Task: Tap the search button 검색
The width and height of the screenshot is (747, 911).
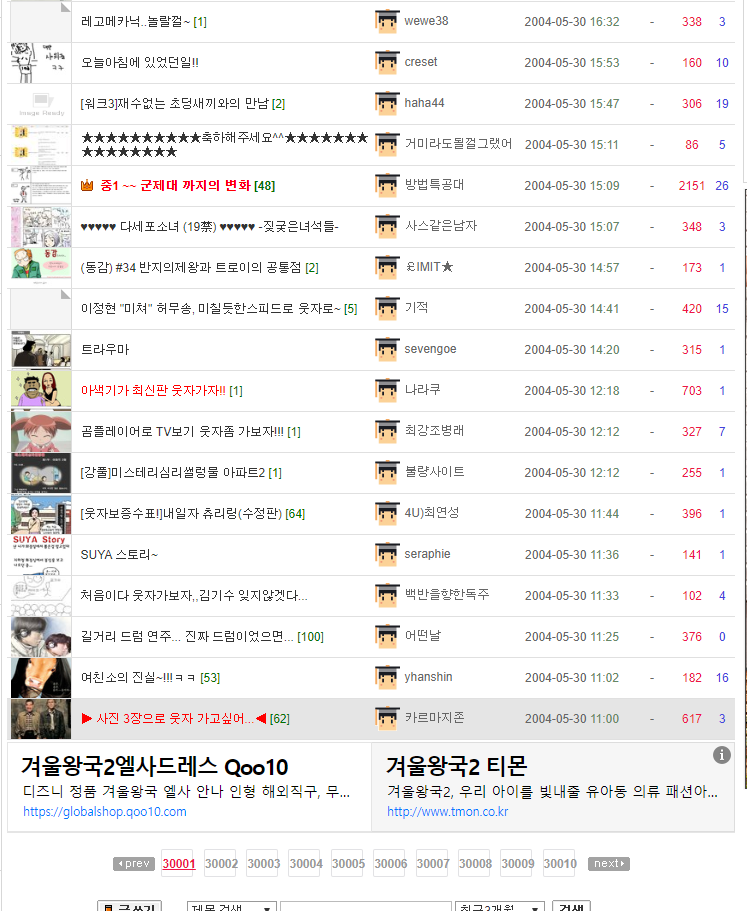Action: [x=571, y=906]
